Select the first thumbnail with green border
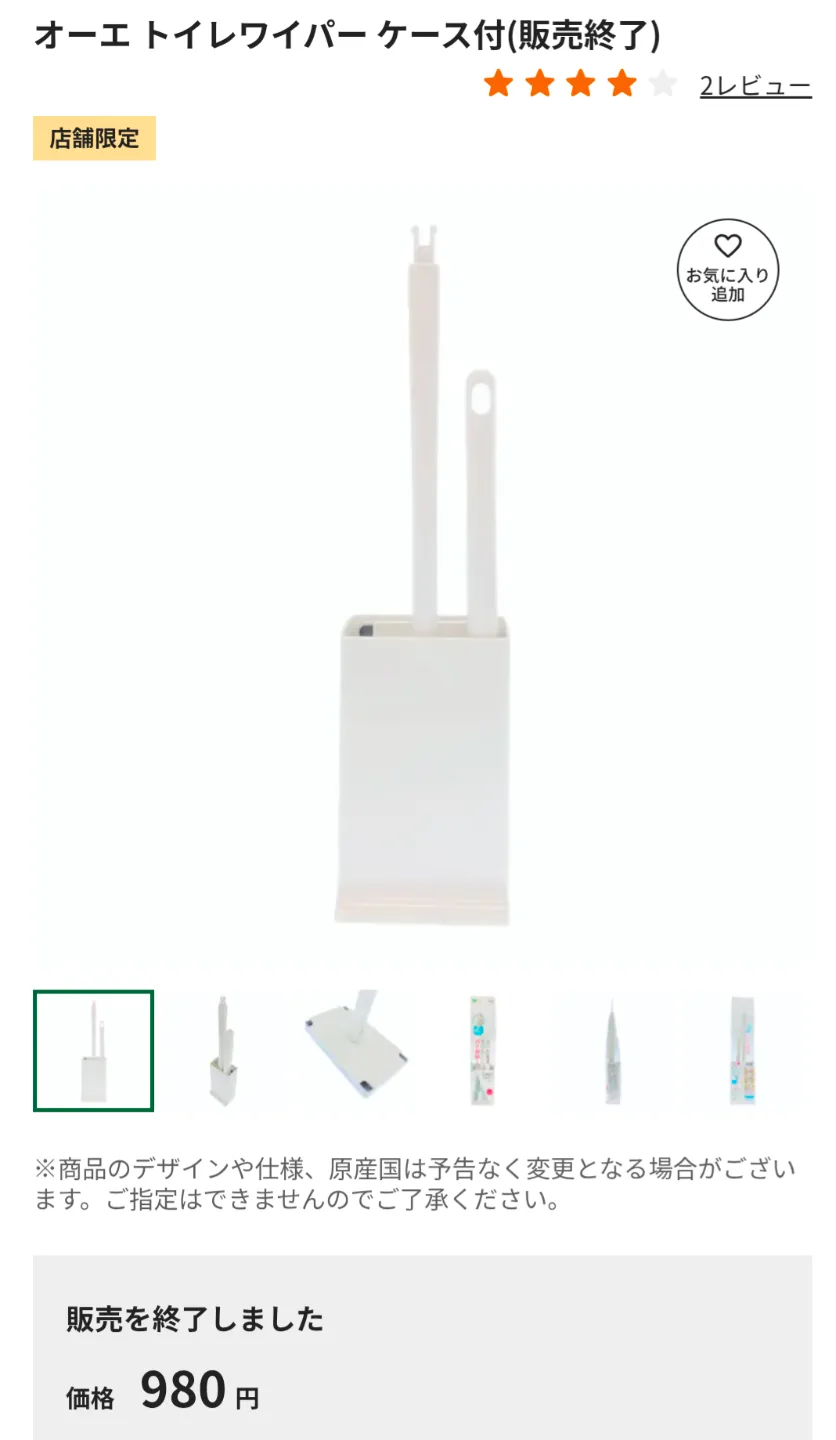This screenshot has width=836, height=1440. click(x=93, y=1050)
